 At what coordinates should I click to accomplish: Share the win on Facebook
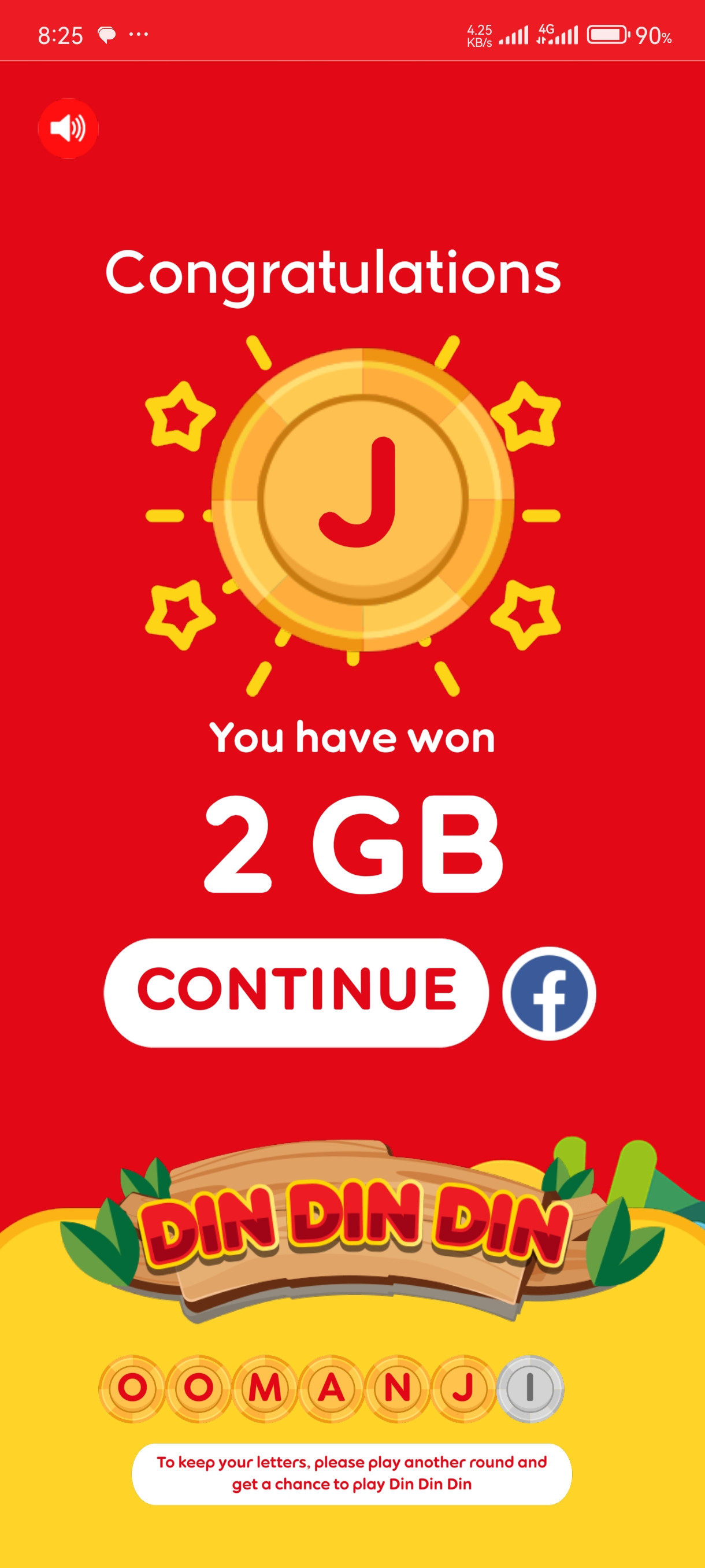pyautogui.click(x=548, y=993)
